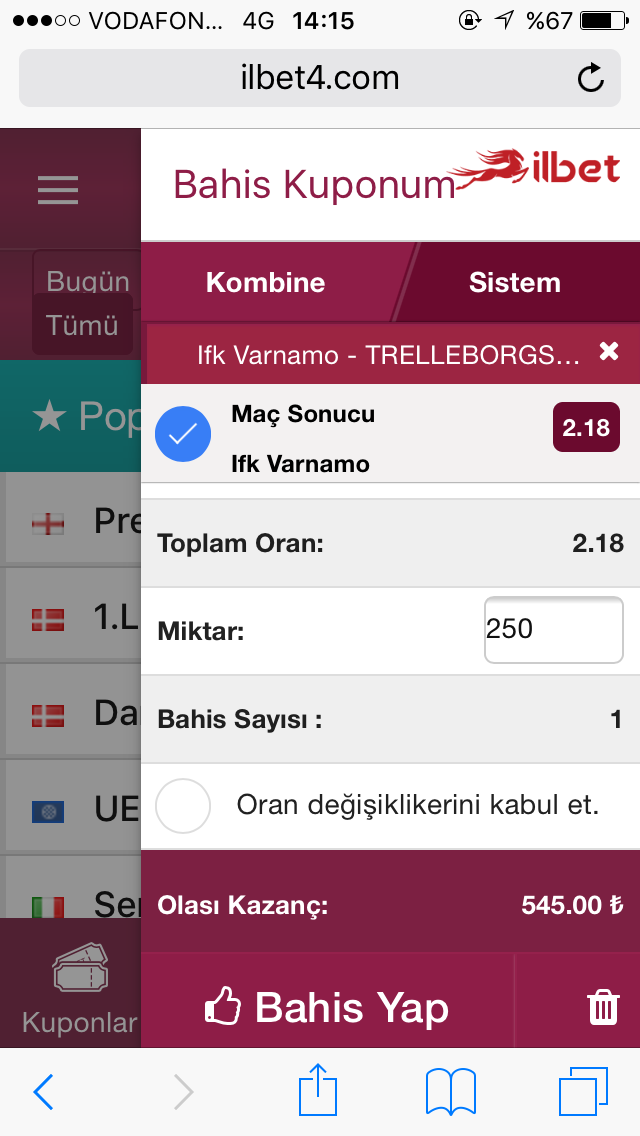Show open Safari tabs
The height and width of the screenshot is (1136, 640).
(x=583, y=1092)
